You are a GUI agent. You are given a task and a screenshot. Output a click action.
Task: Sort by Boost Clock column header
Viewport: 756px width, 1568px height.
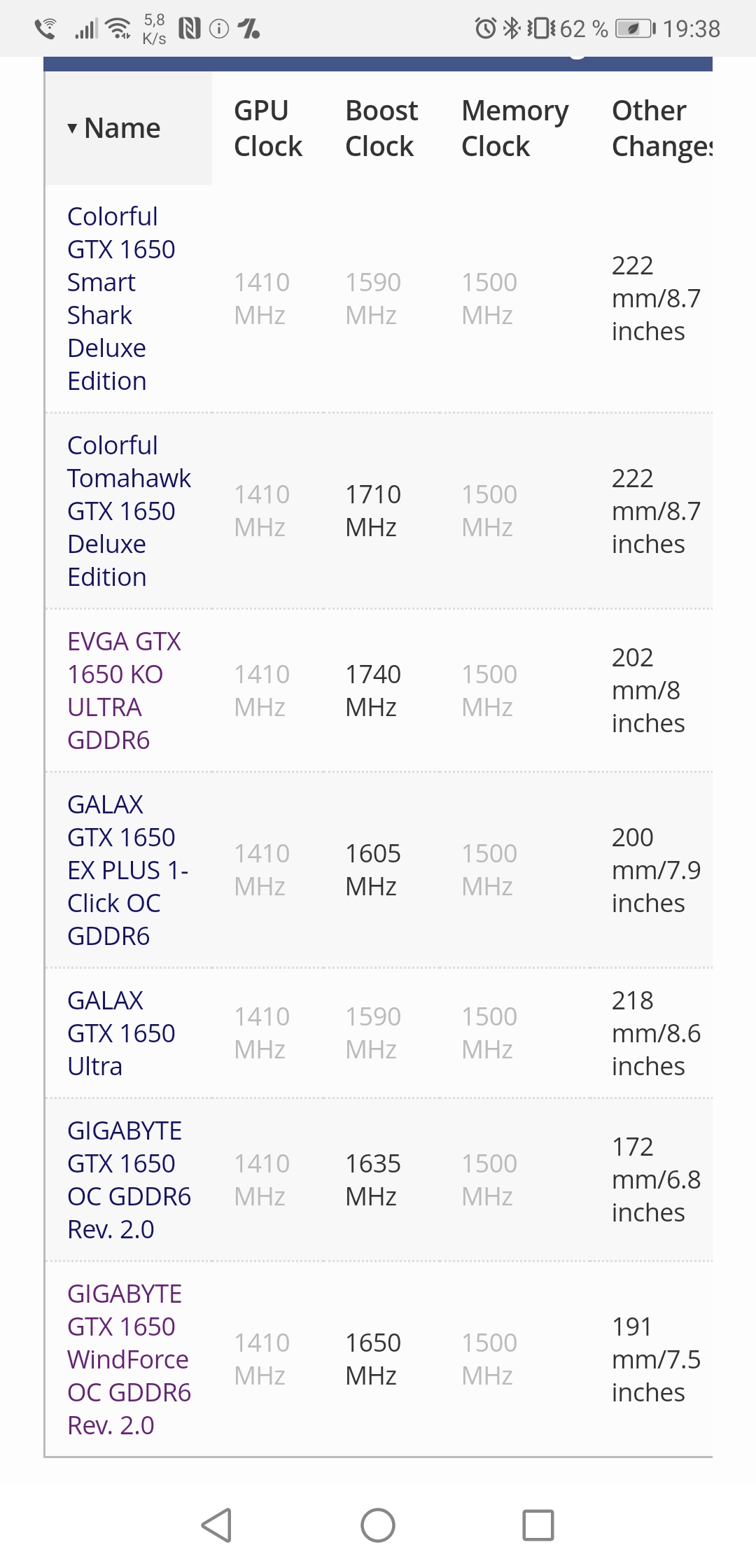coord(381,128)
